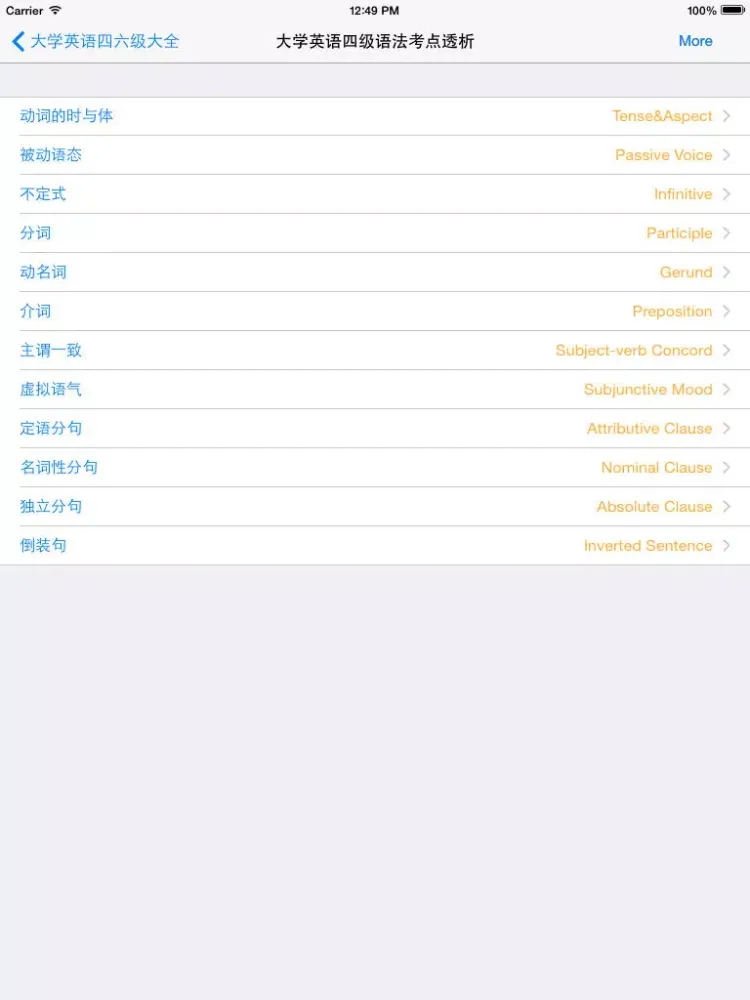Open 被动语态 Passive Voice row
Viewport: 750px width, 1000px height.
tap(375, 155)
